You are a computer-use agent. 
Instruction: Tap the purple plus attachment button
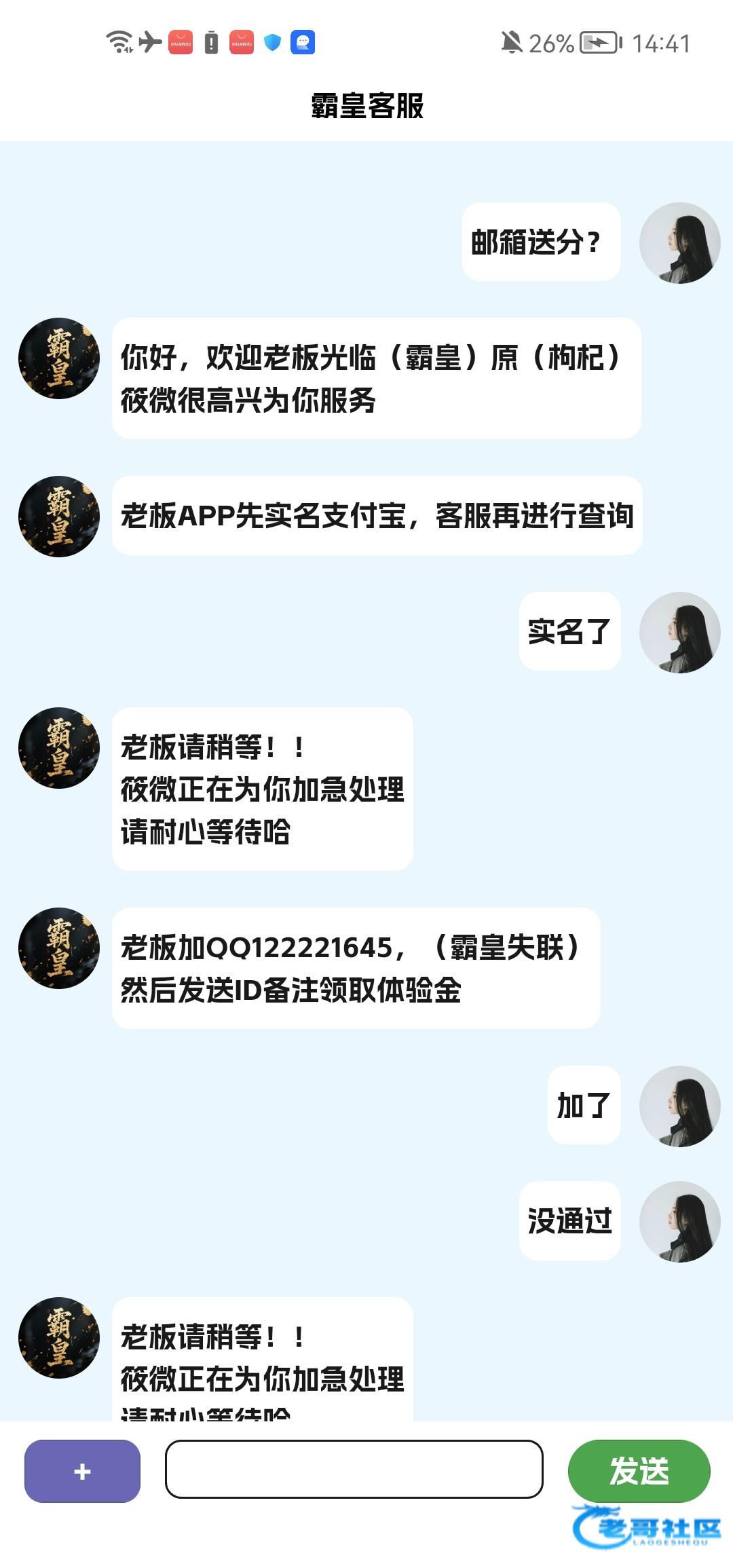click(82, 1471)
